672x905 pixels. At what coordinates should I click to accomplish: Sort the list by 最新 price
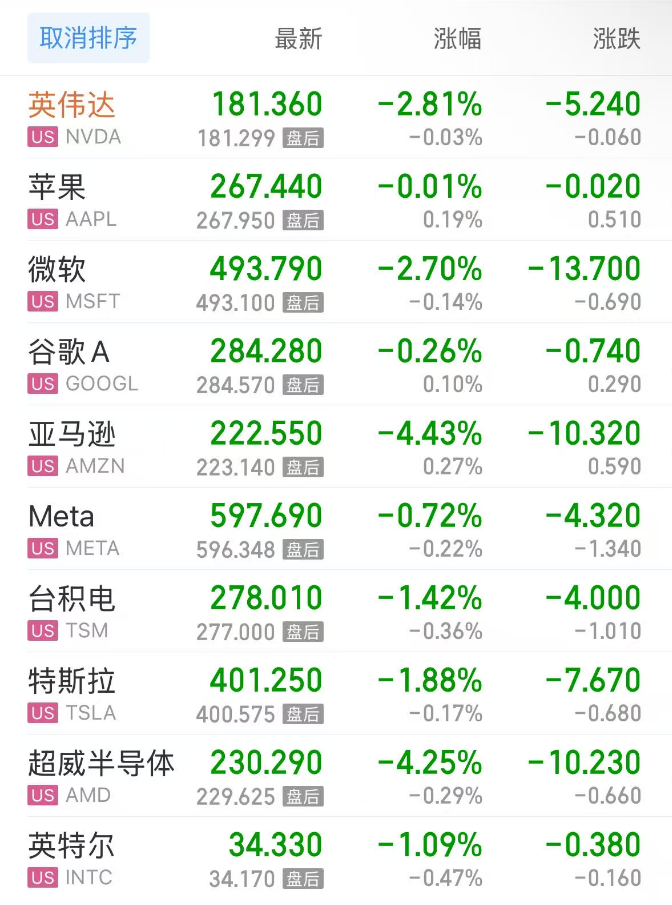(x=298, y=39)
